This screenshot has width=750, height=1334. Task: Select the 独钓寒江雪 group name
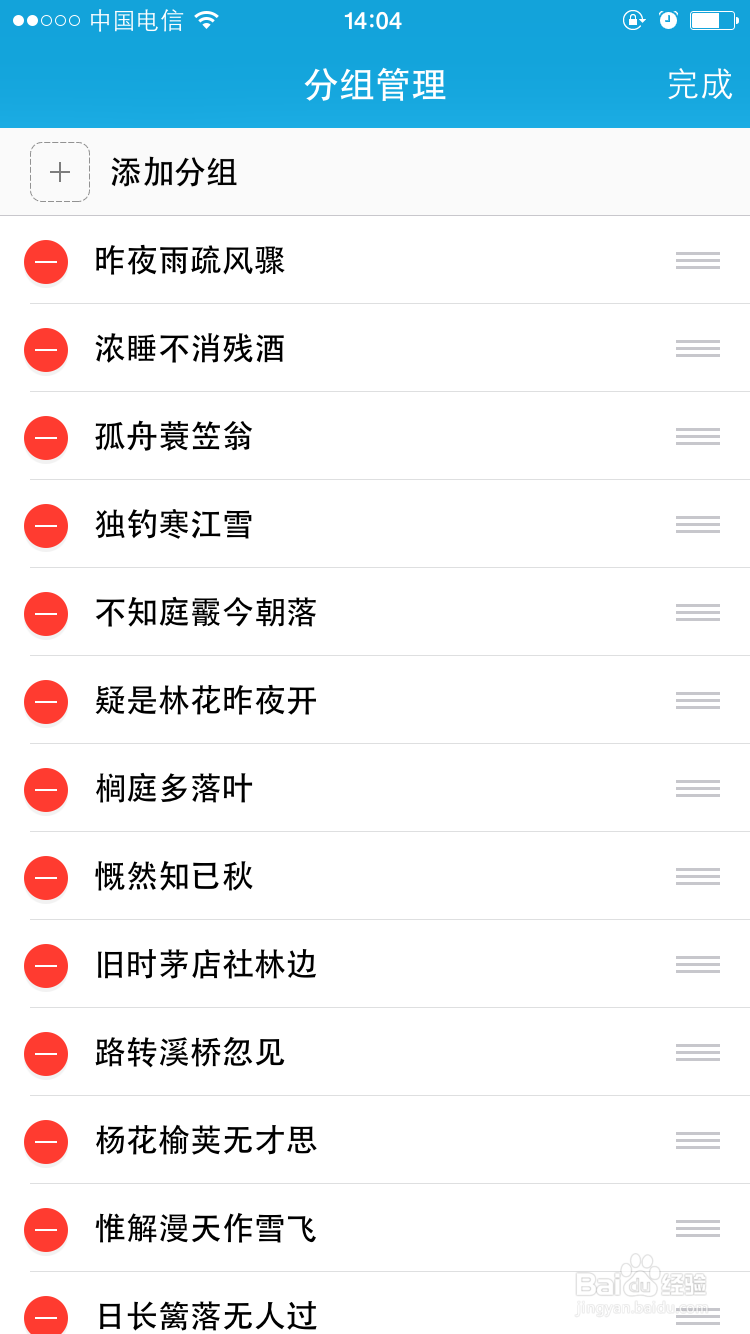(x=174, y=525)
